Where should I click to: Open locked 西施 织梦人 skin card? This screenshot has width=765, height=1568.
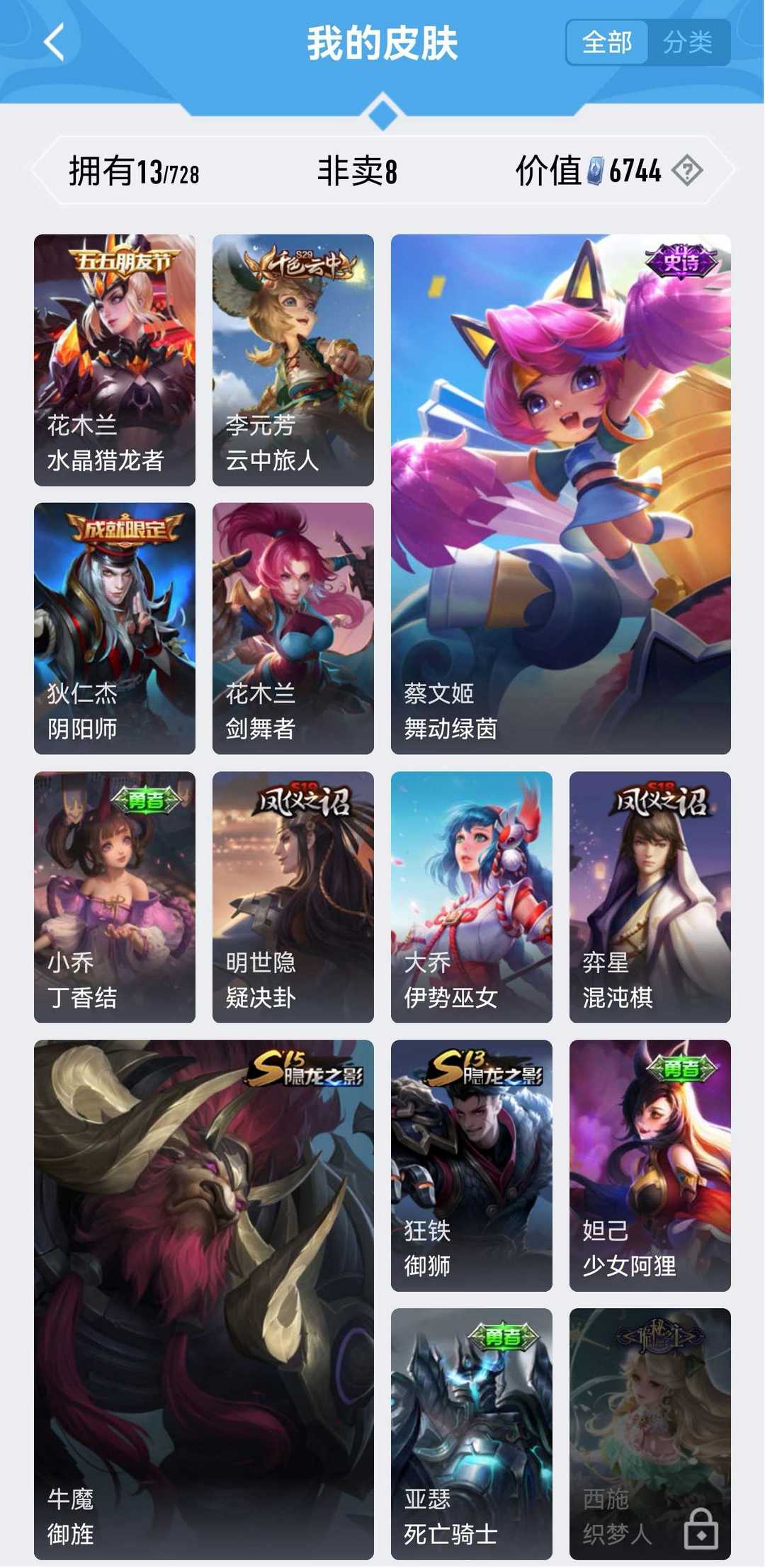[650, 1433]
